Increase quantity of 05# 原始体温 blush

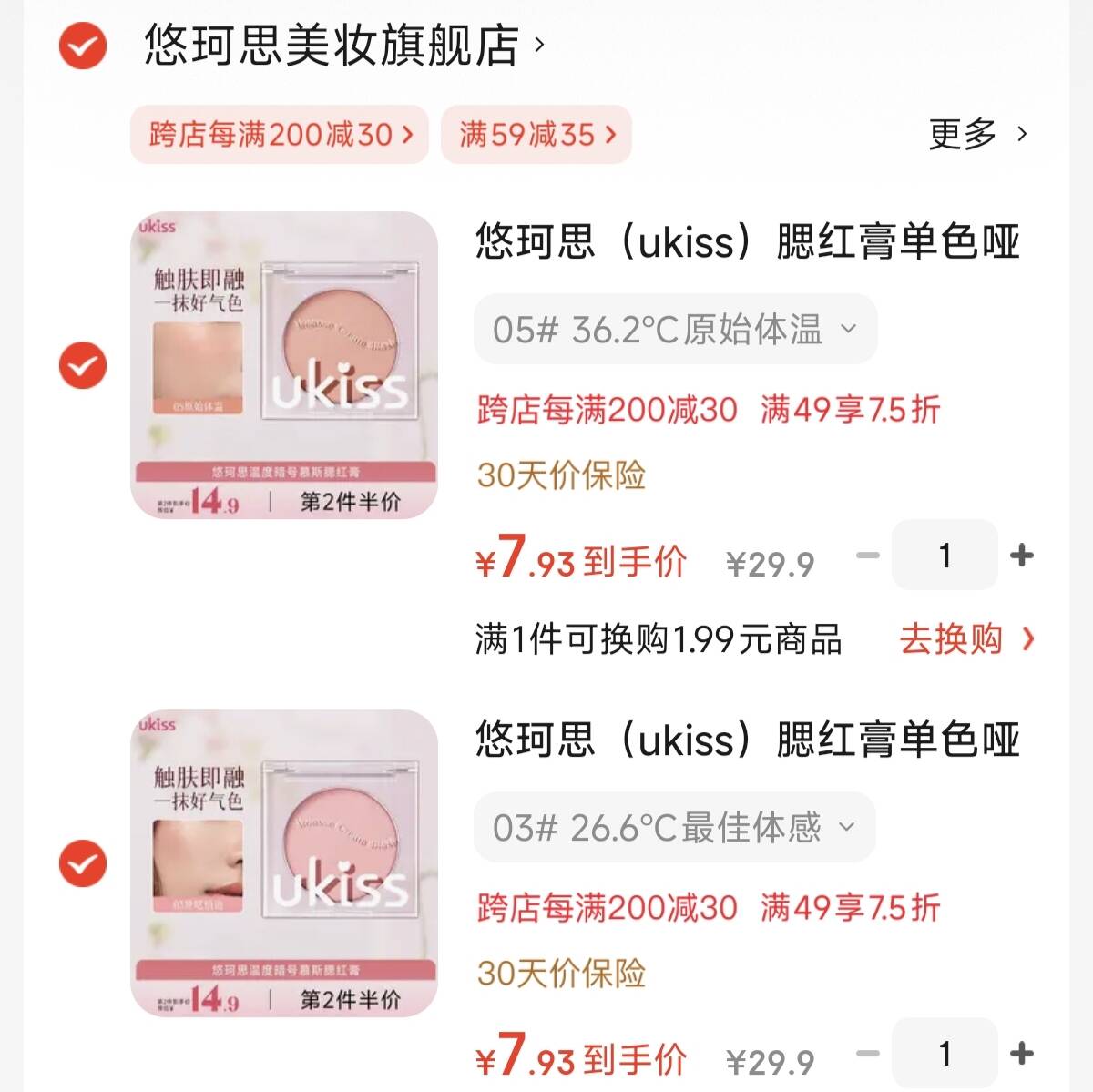[1022, 555]
